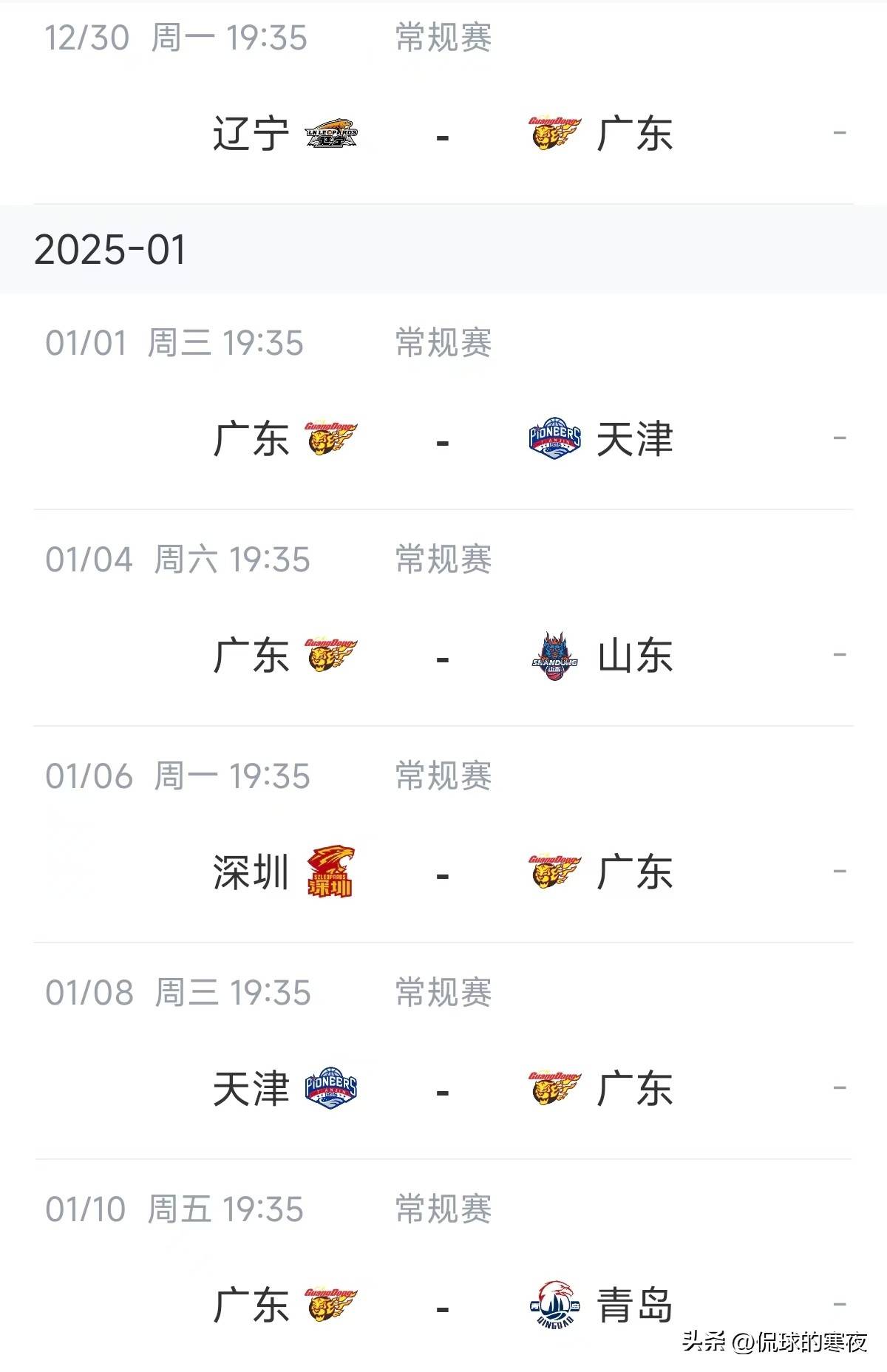Select the 01/04 周六 19:35 match time
This screenshot has width=887, height=1372.
click(177, 560)
